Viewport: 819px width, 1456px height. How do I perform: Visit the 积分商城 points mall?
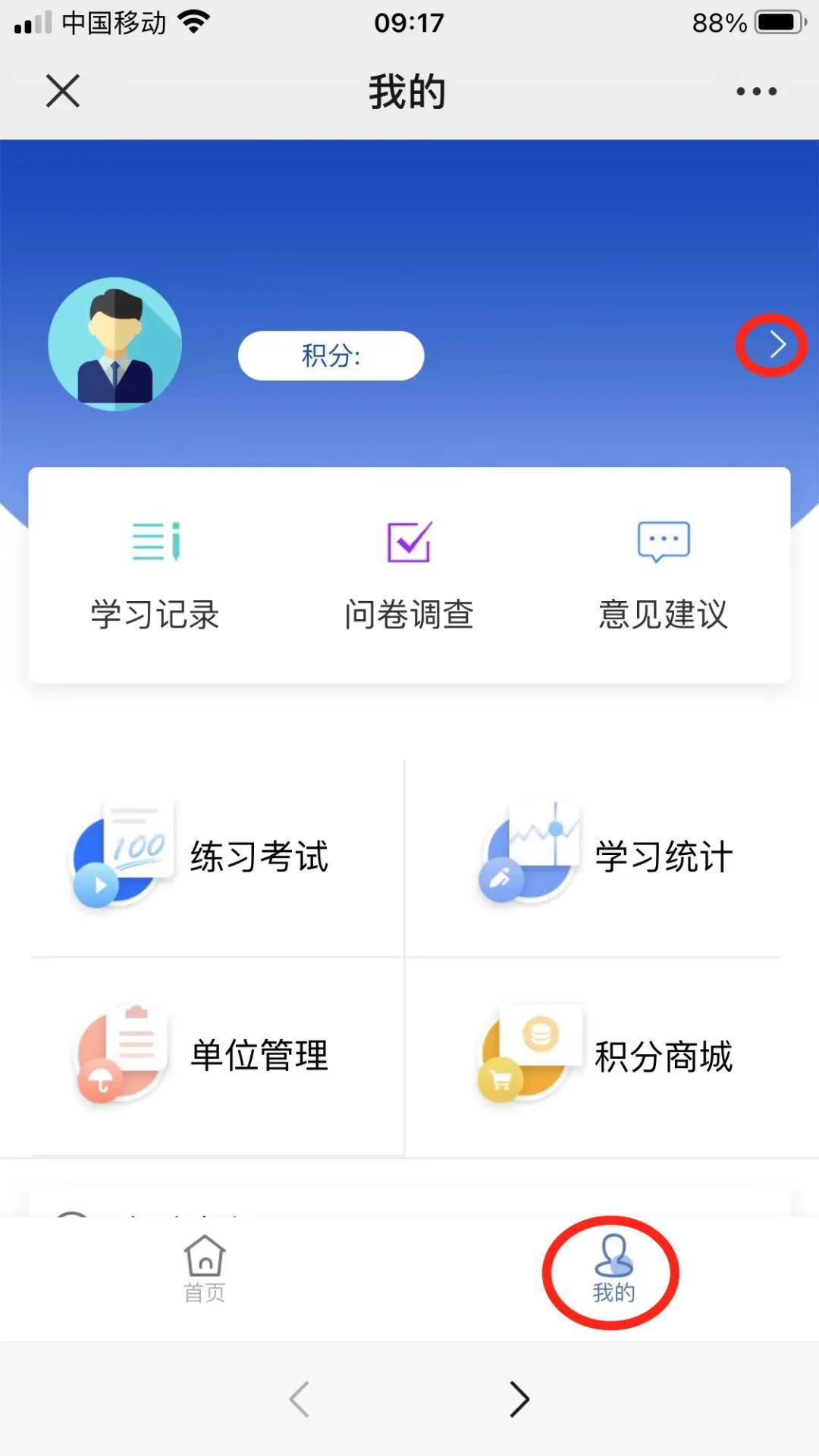tap(607, 1055)
